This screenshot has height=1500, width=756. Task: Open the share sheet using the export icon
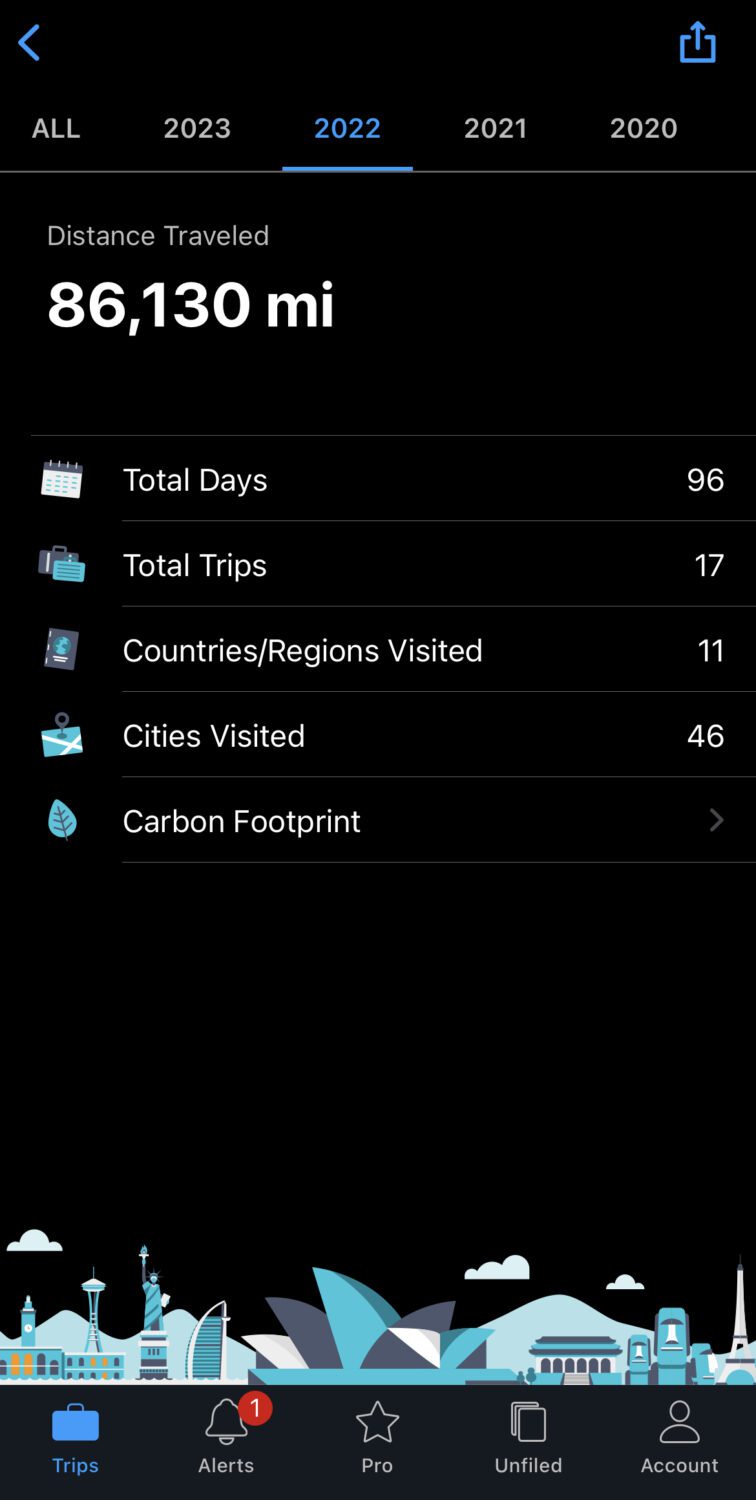(697, 42)
